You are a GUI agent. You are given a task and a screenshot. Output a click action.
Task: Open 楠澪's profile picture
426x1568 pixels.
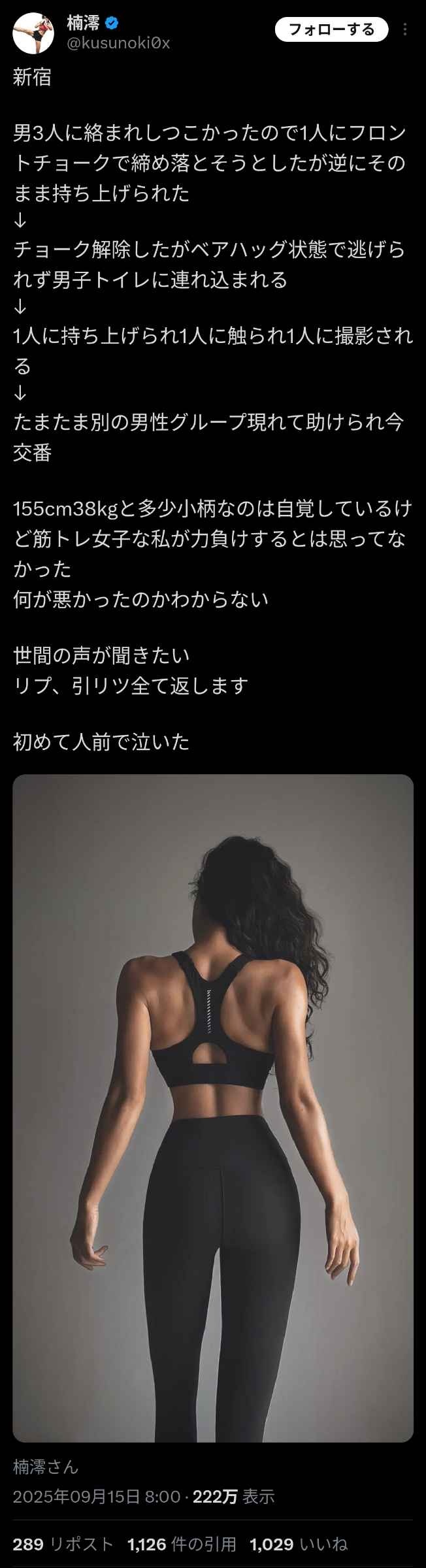pyautogui.click(x=33, y=33)
